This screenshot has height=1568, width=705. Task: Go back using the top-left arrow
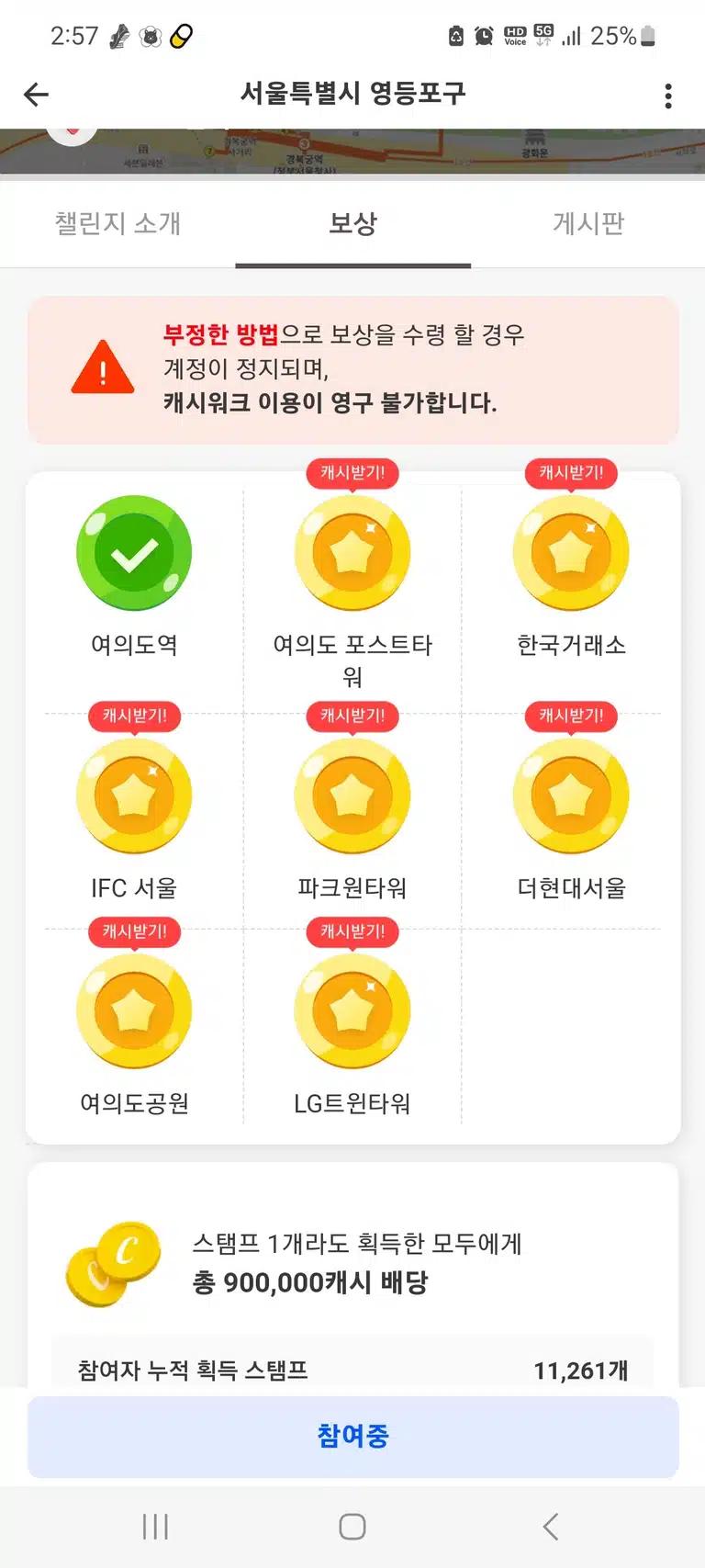point(37,94)
